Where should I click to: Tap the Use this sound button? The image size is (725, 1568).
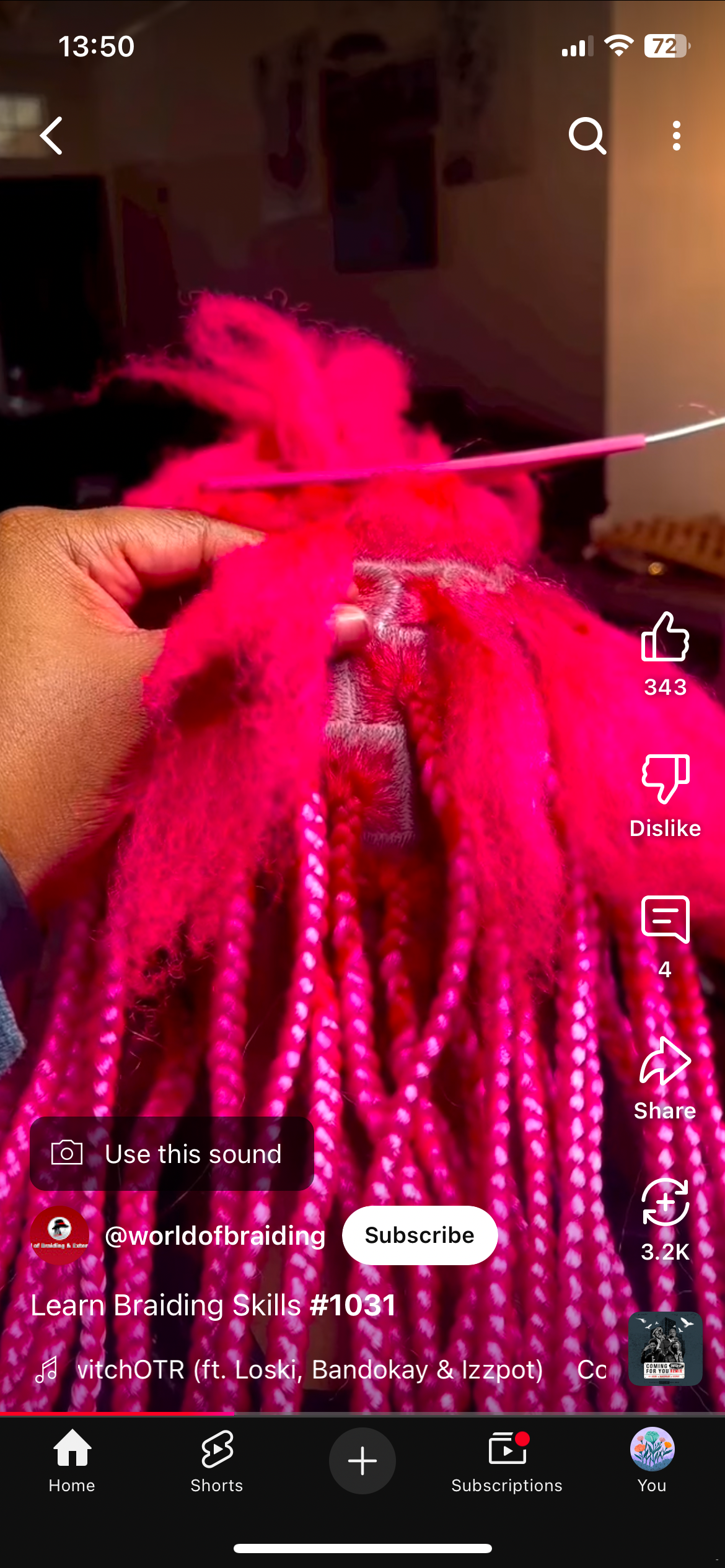172,1154
